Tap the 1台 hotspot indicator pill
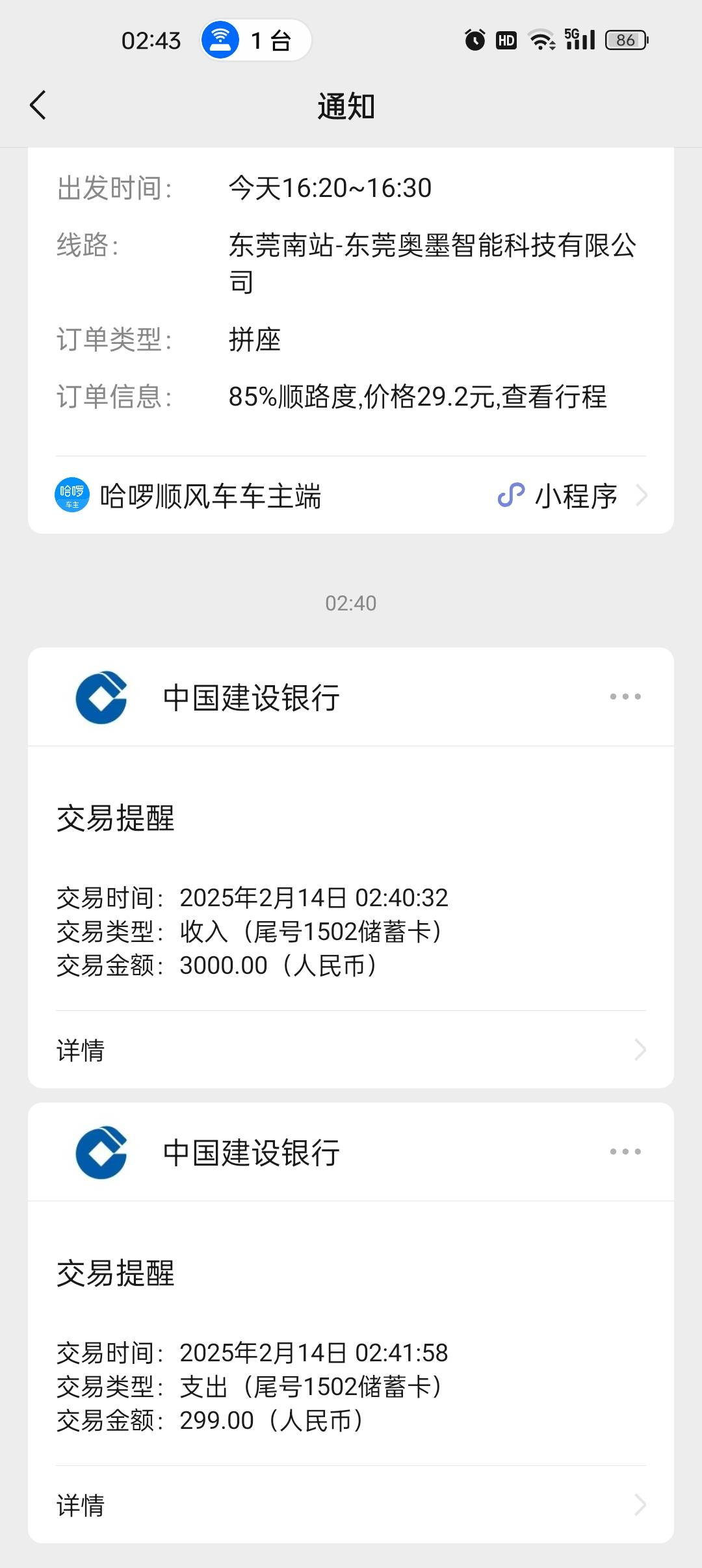 255,40
